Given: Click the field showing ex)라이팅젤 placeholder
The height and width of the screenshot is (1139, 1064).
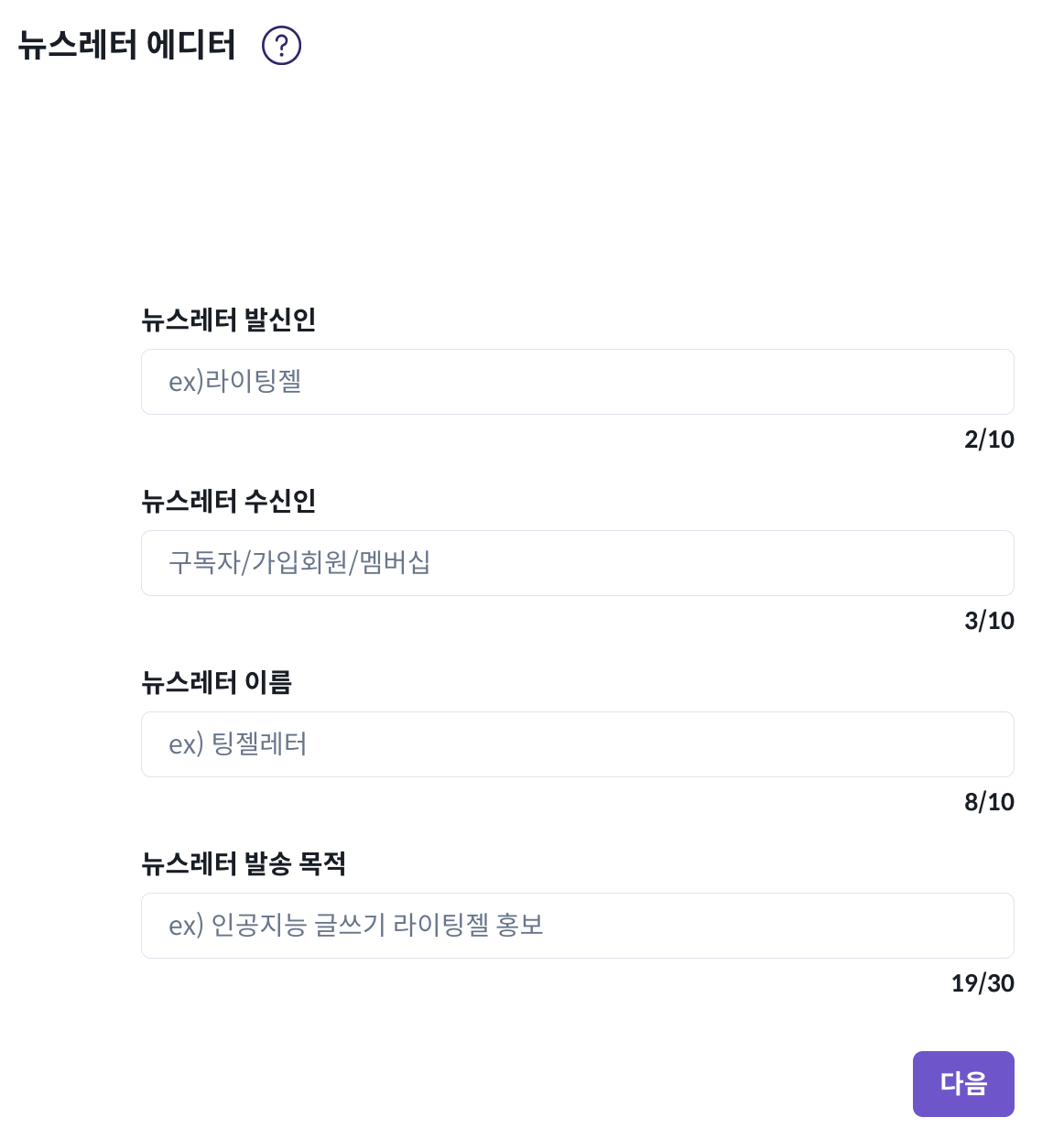Looking at the screenshot, I should tap(577, 382).
